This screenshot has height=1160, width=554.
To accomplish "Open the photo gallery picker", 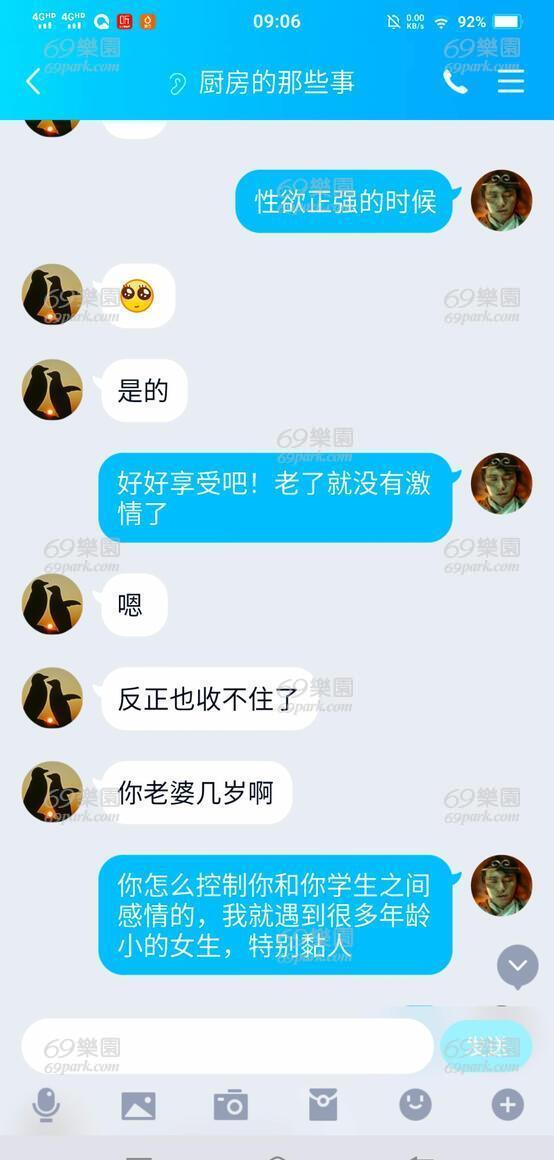I will click(138, 1106).
